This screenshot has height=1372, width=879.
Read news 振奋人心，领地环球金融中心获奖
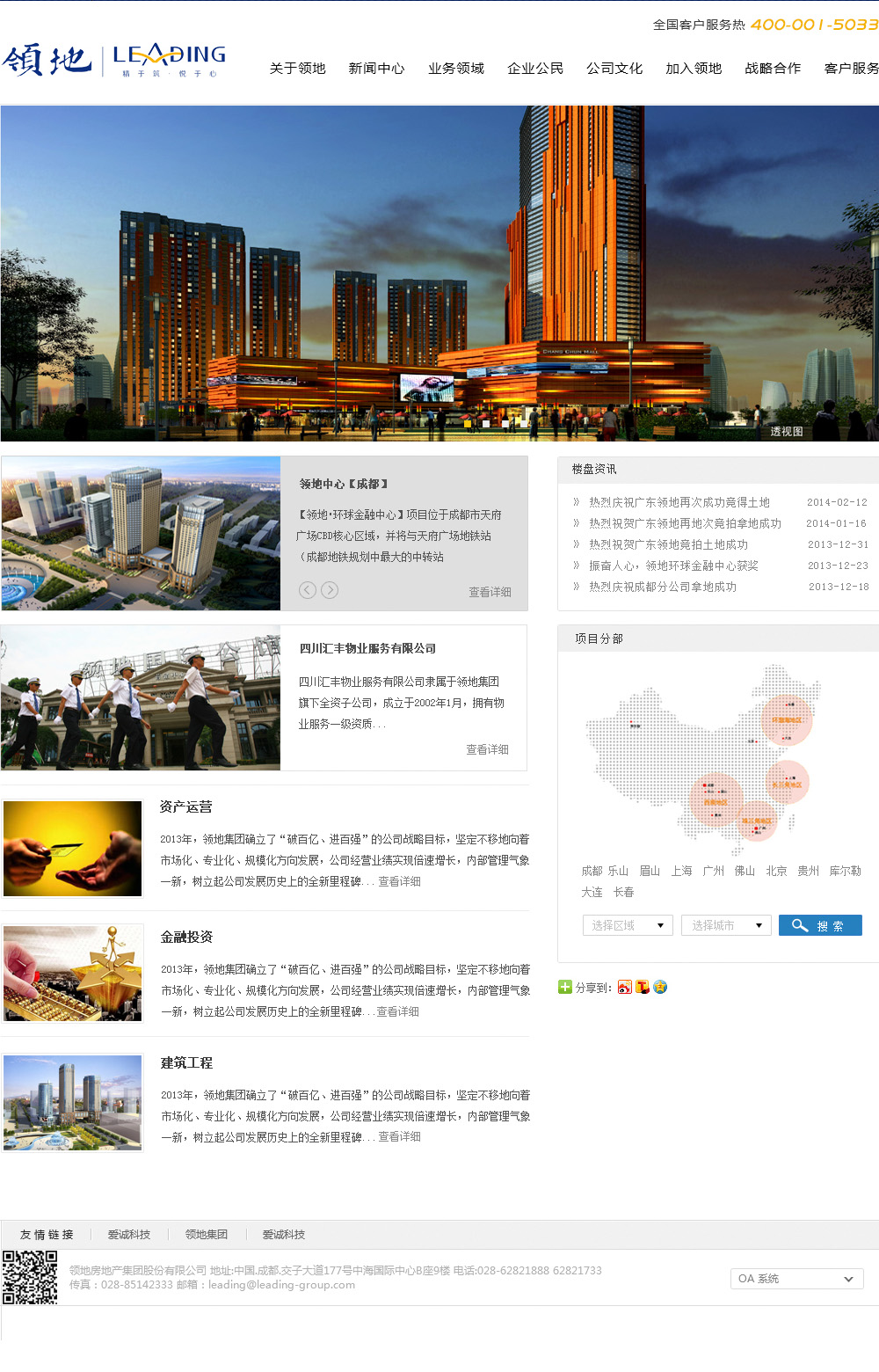point(672,566)
